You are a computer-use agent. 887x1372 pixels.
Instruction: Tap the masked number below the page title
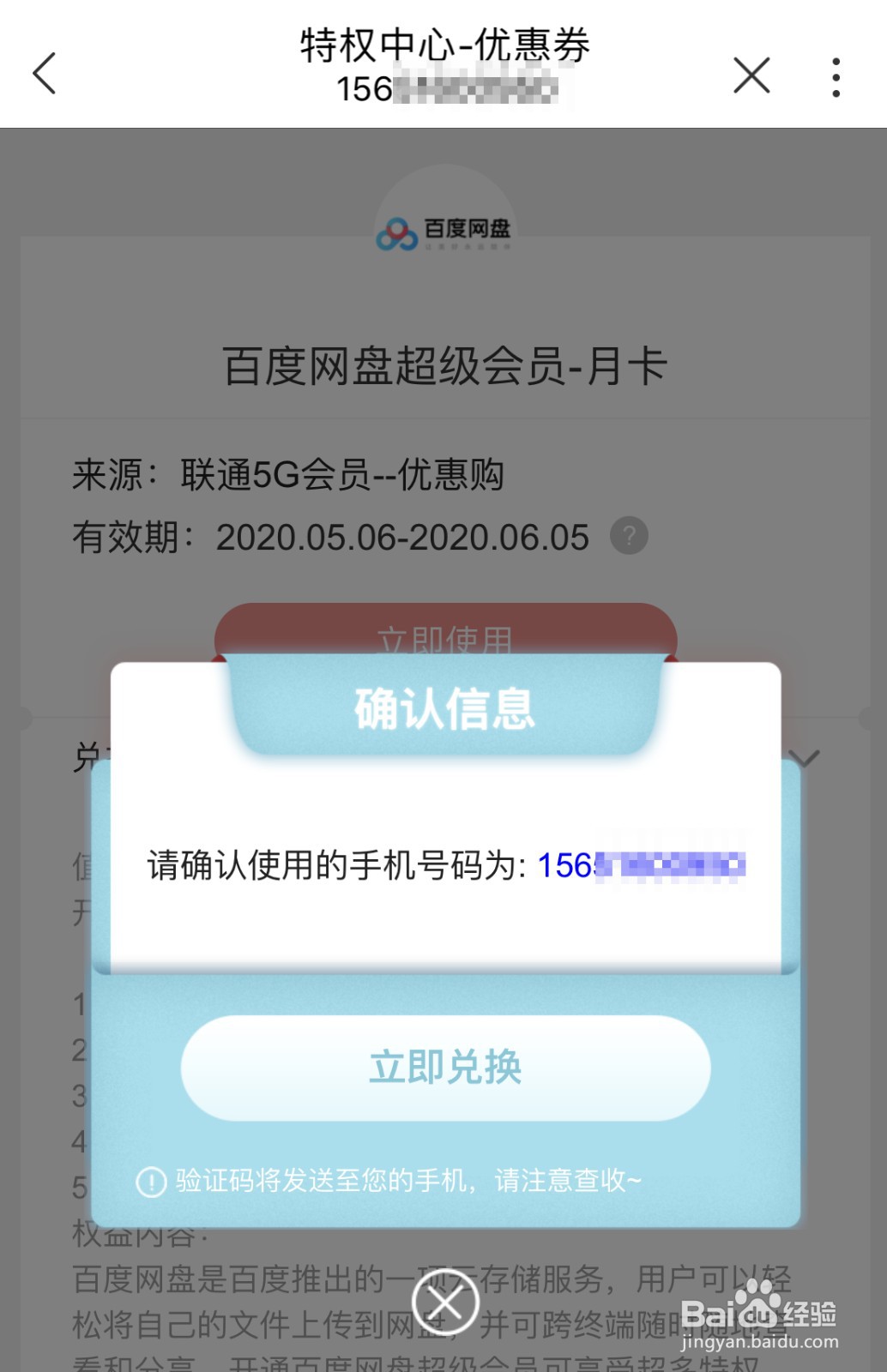tap(443, 87)
